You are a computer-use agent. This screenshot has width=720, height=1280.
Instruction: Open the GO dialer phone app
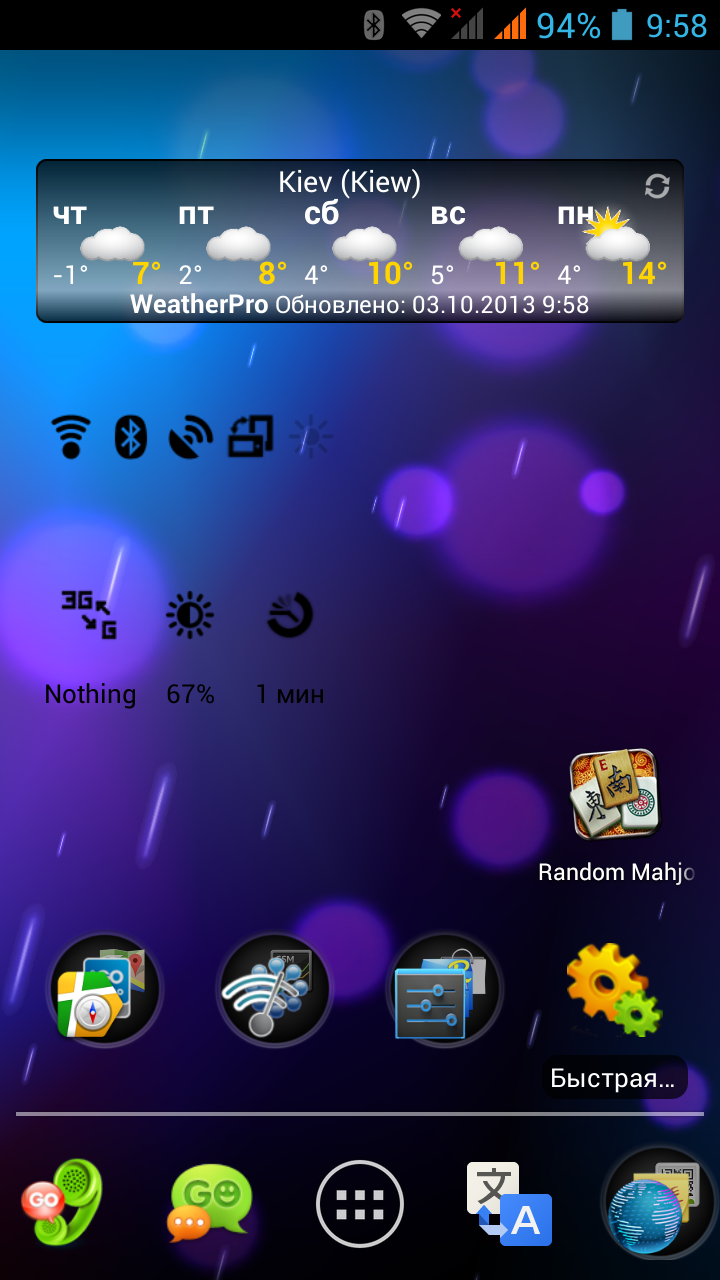(x=63, y=1203)
